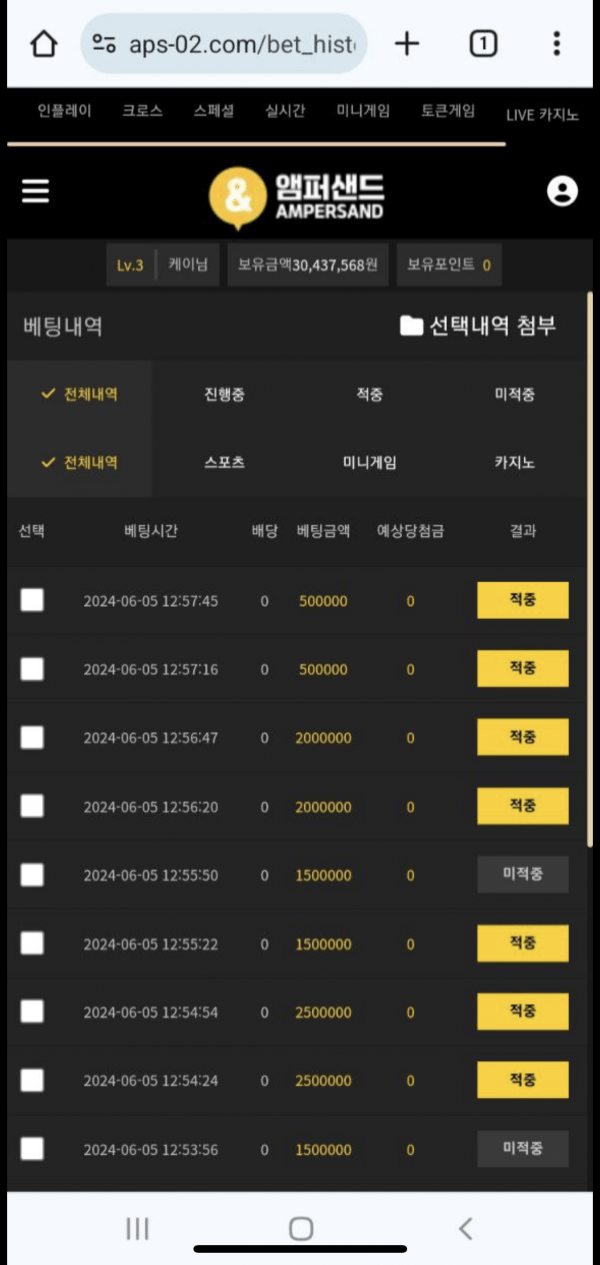600x1265 pixels.
Task: Select the 카지노 category filter
Action: [x=514, y=463]
